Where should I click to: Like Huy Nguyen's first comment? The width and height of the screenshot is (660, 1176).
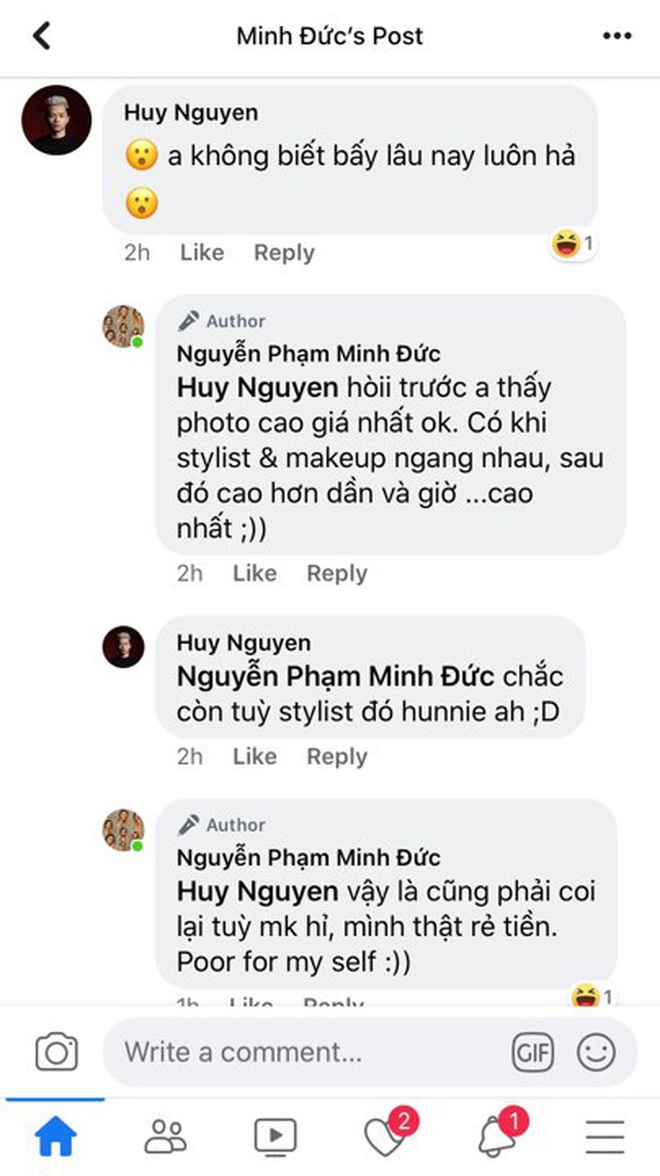[202, 253]
